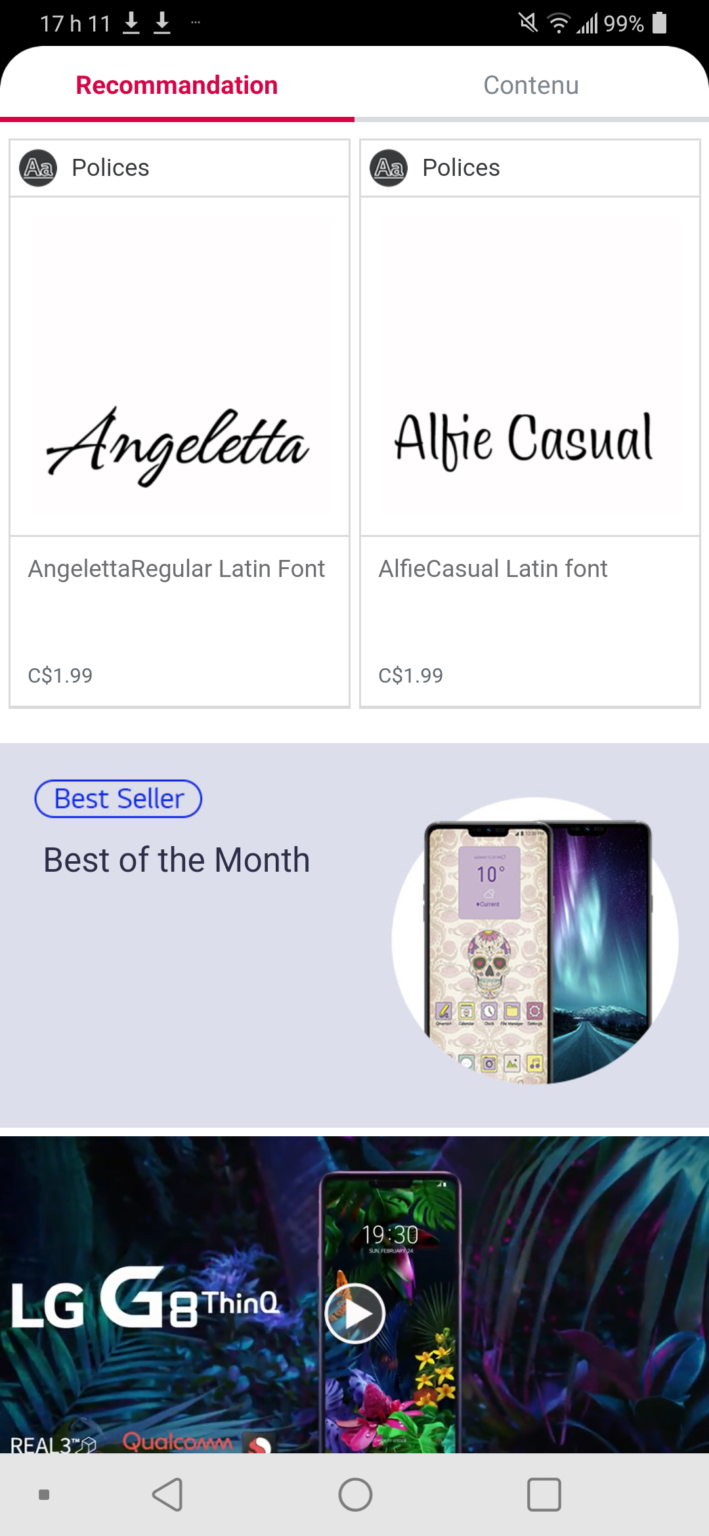This screenshot has width=709, height=1536.
Task: Go back using the navigation bar
Action: 167,1495
